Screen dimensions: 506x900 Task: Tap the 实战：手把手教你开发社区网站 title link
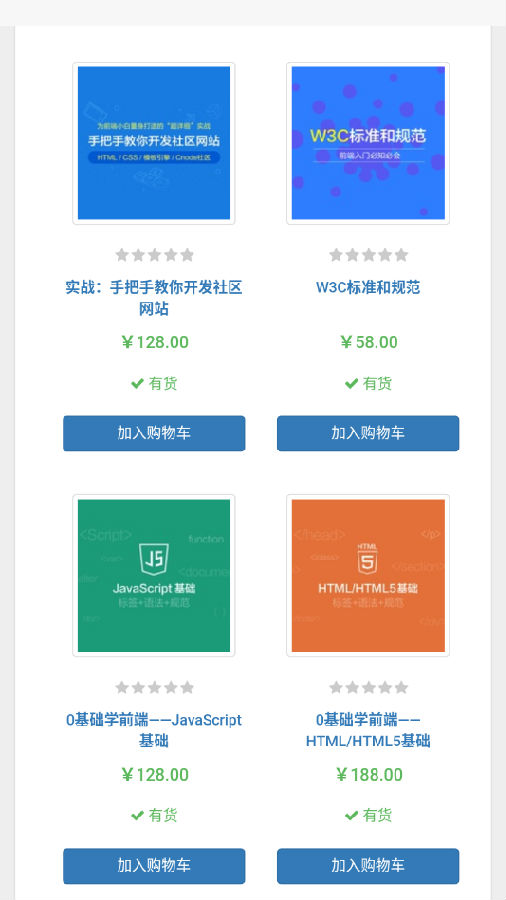154,298
